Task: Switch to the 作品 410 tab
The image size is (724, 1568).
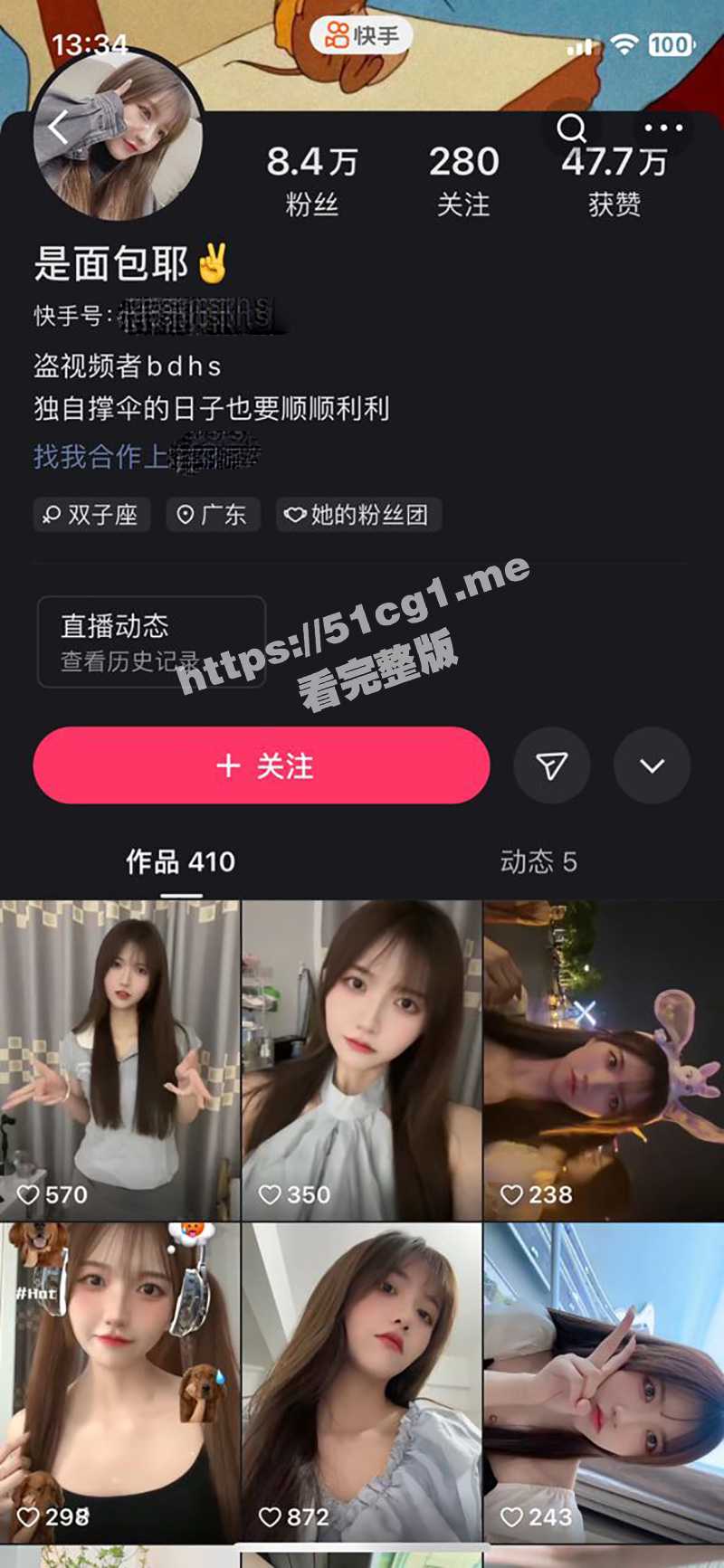Action: (x=181, y=861)
